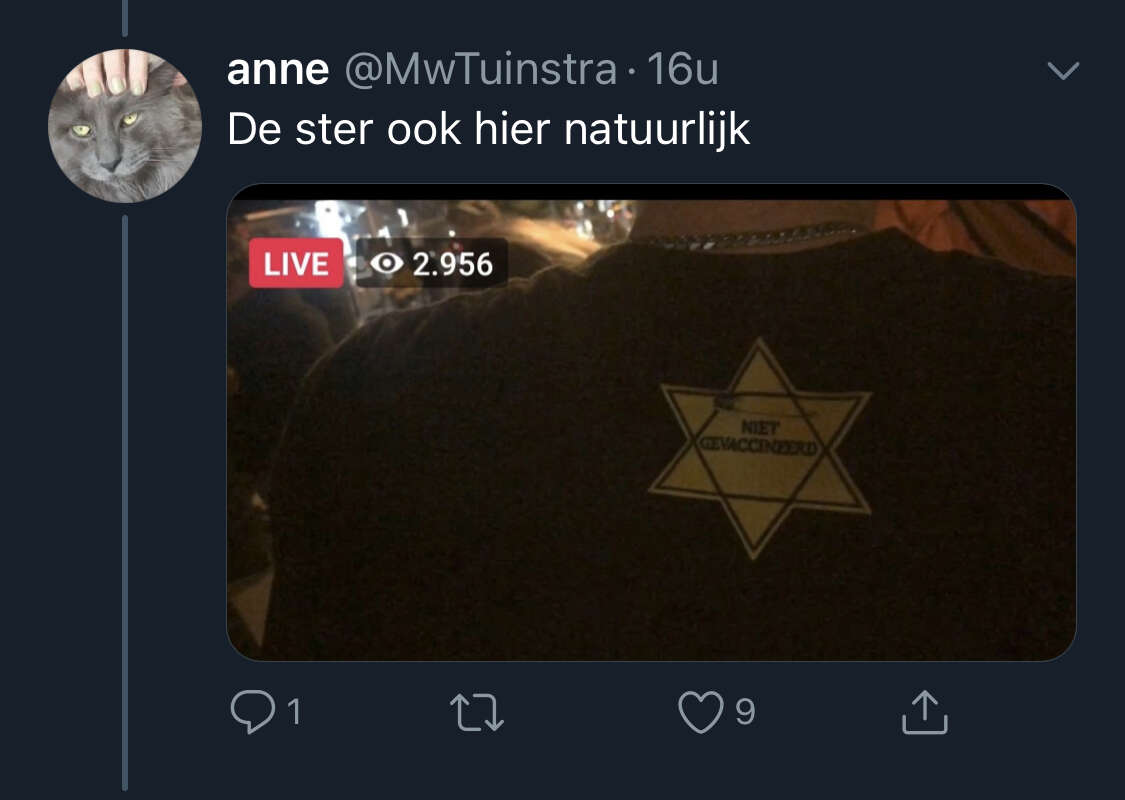
Task: Share anne's tweet
Action: pos(924,712)
